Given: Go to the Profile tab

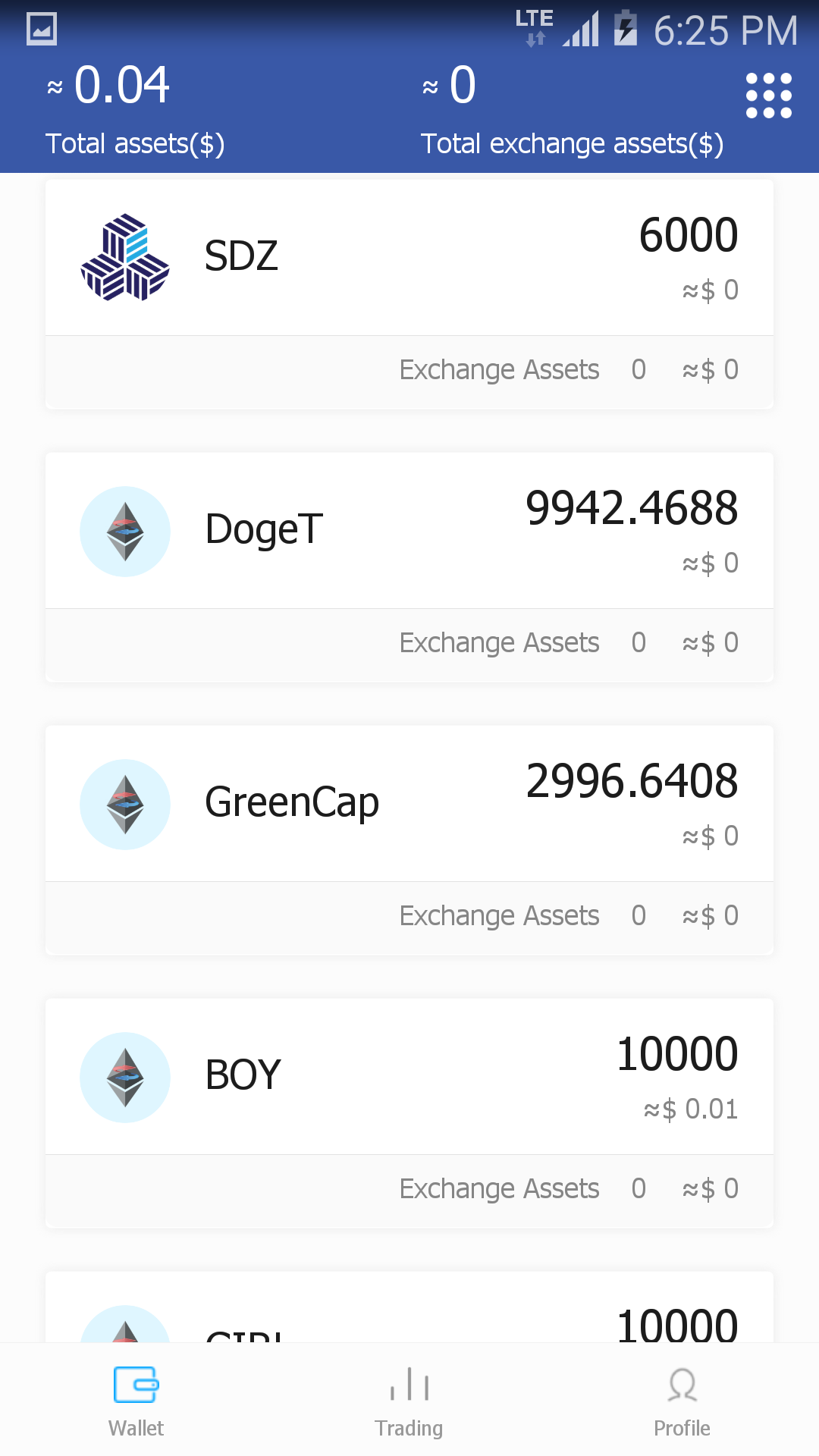Looking at the screenshot, I should tap(682, 1401).
